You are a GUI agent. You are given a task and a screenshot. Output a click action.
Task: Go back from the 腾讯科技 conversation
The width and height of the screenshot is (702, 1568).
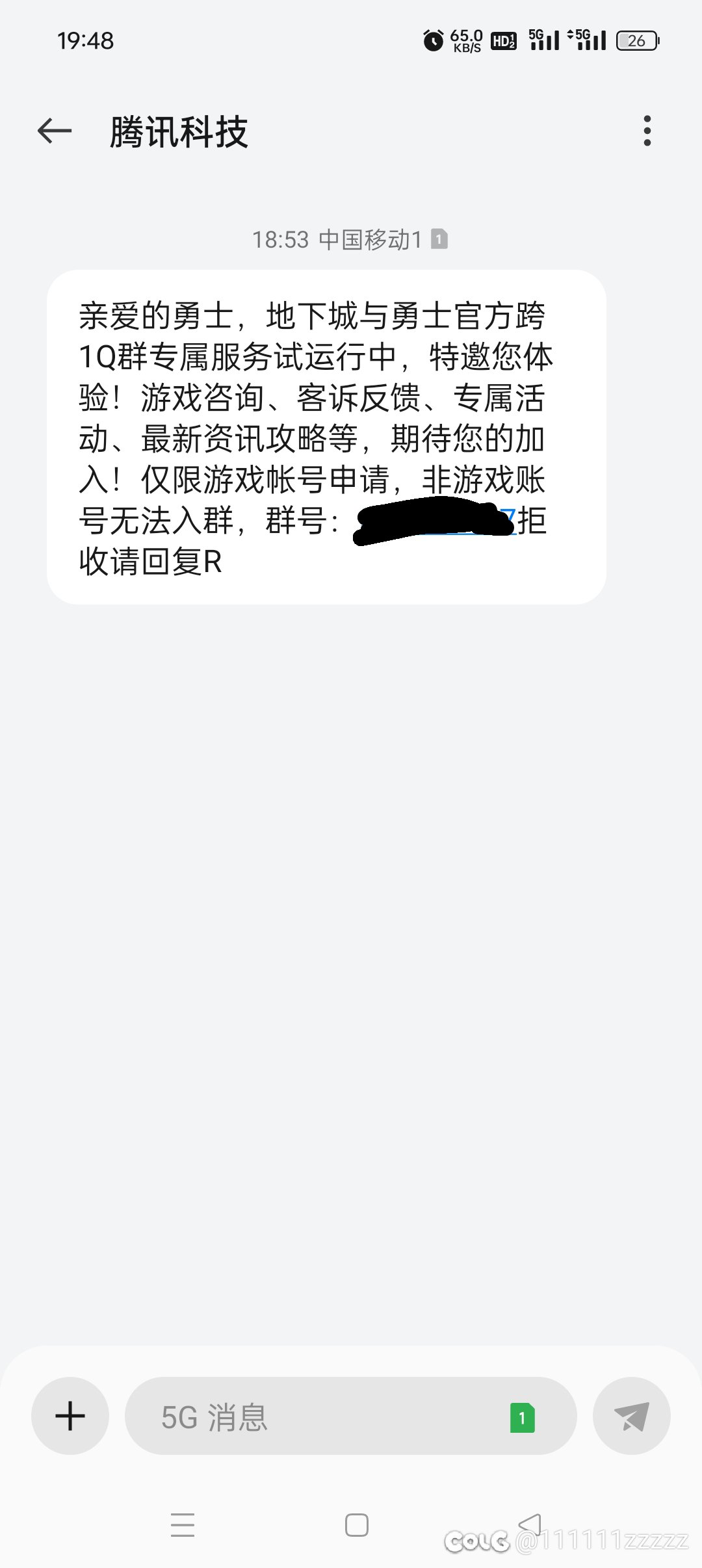click(55, 131)
